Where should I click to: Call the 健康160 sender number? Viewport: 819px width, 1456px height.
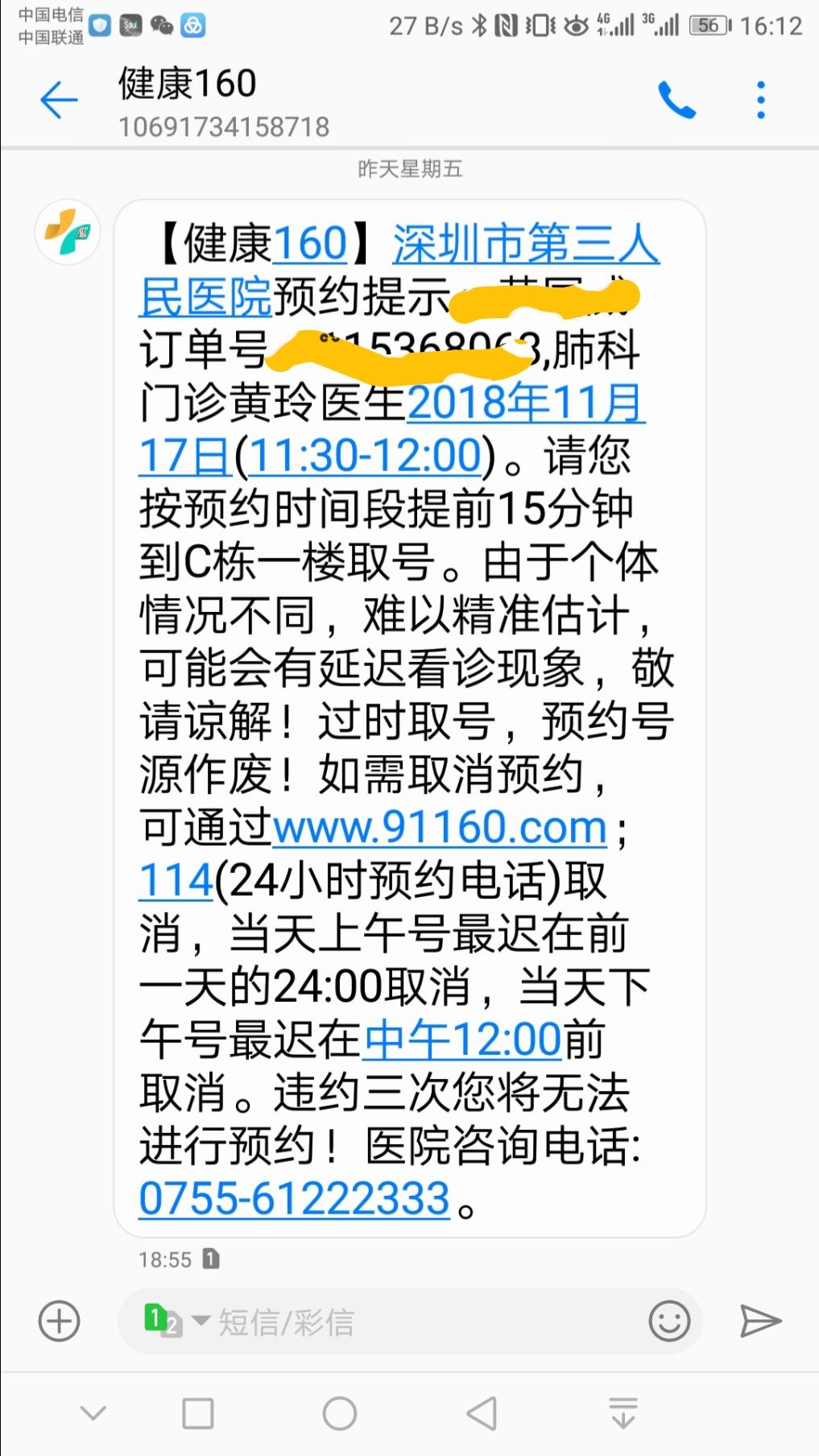676,101
